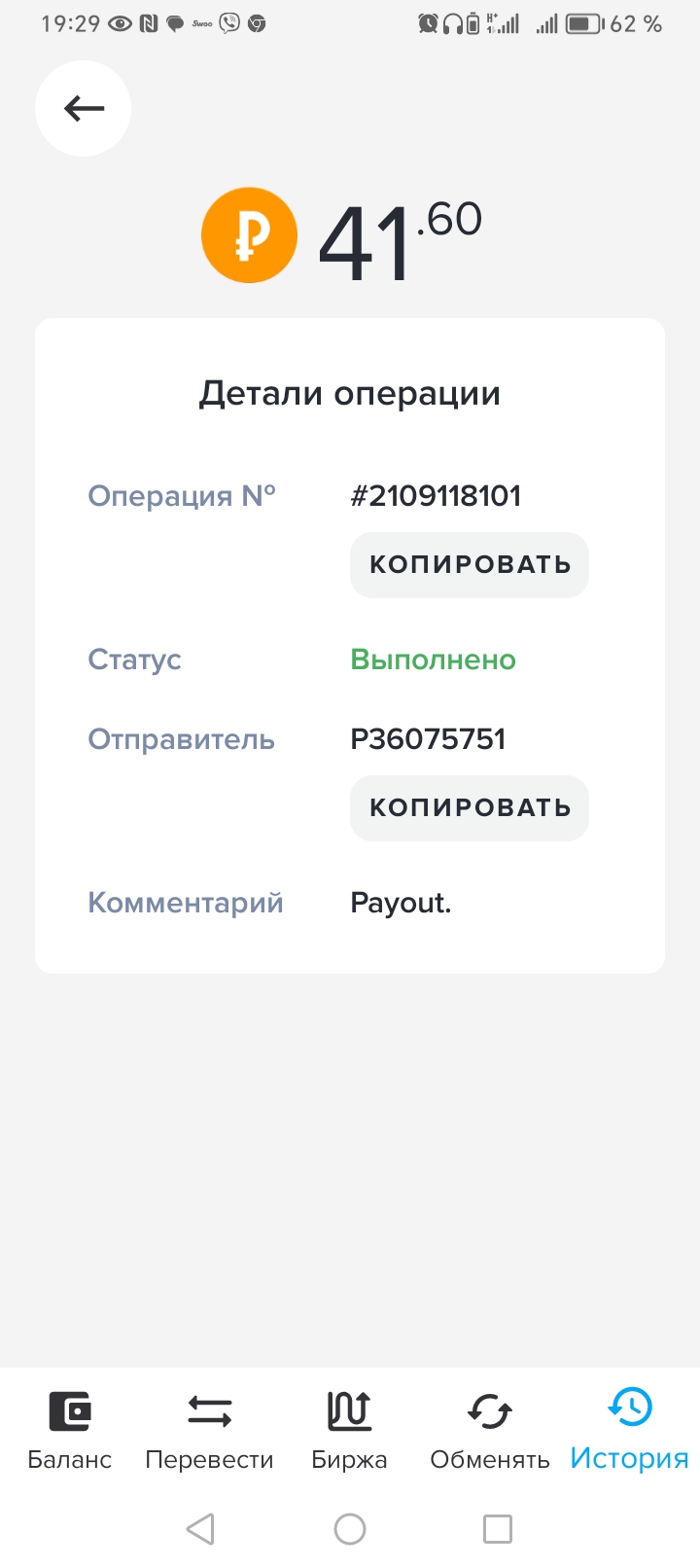
Task: Select the История tab
Action: point(629,1428)
